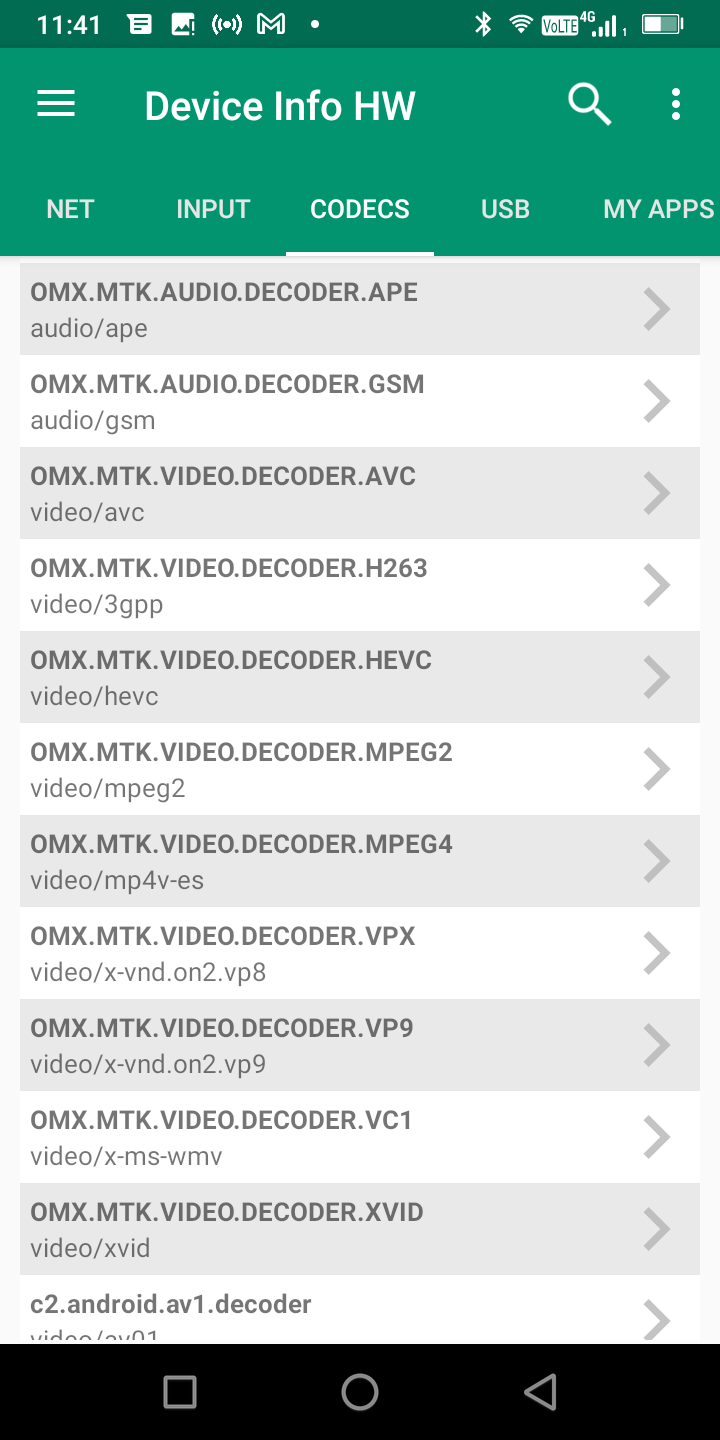Open the OMX.MTK.VIDEO.DECODER.HEVC codec
Viewport: 720px width, 1440px height.
tap(360, 677)
